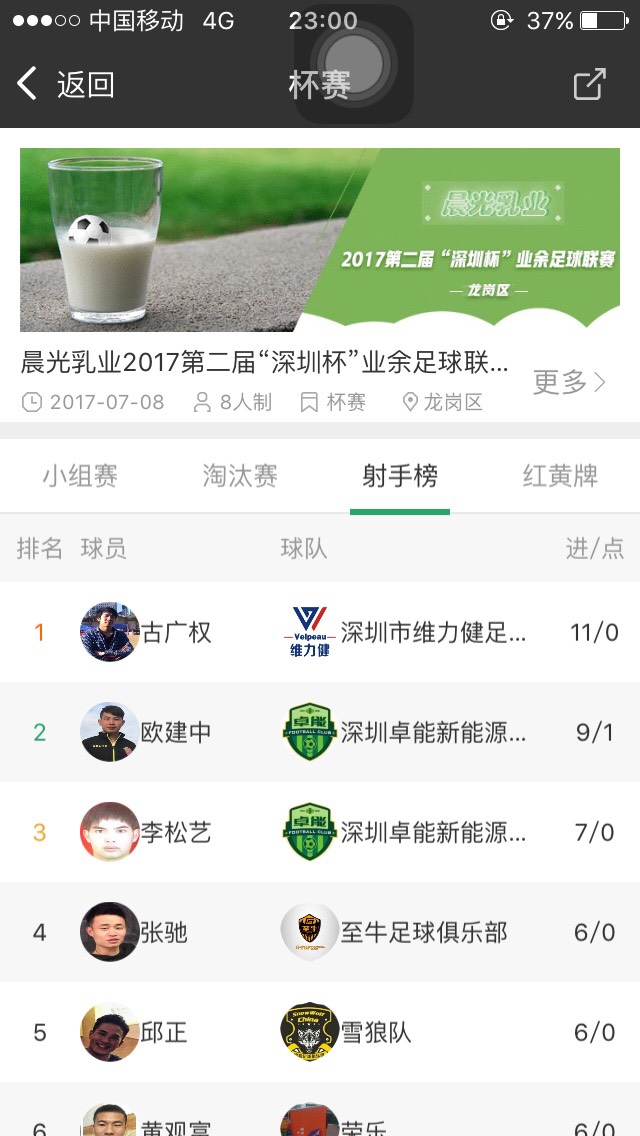
Task: Open top scorer 古广权's row
Action: click(320, 632)
